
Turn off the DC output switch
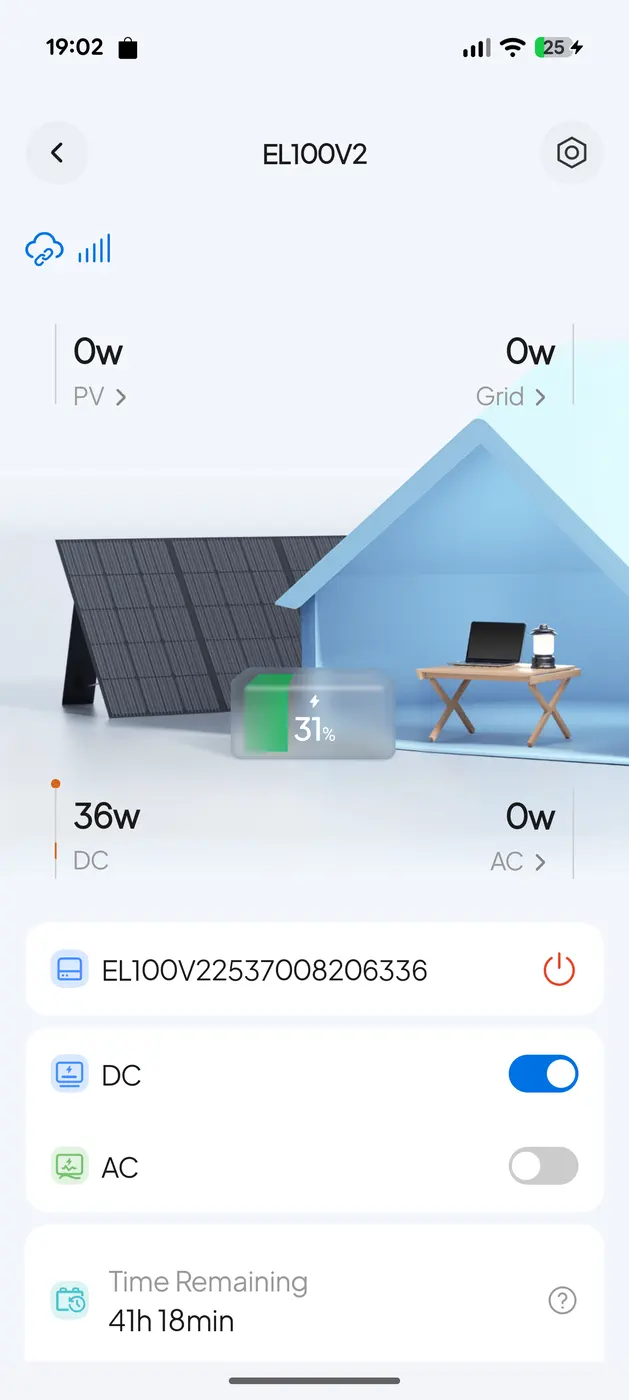coord(543,1075)
